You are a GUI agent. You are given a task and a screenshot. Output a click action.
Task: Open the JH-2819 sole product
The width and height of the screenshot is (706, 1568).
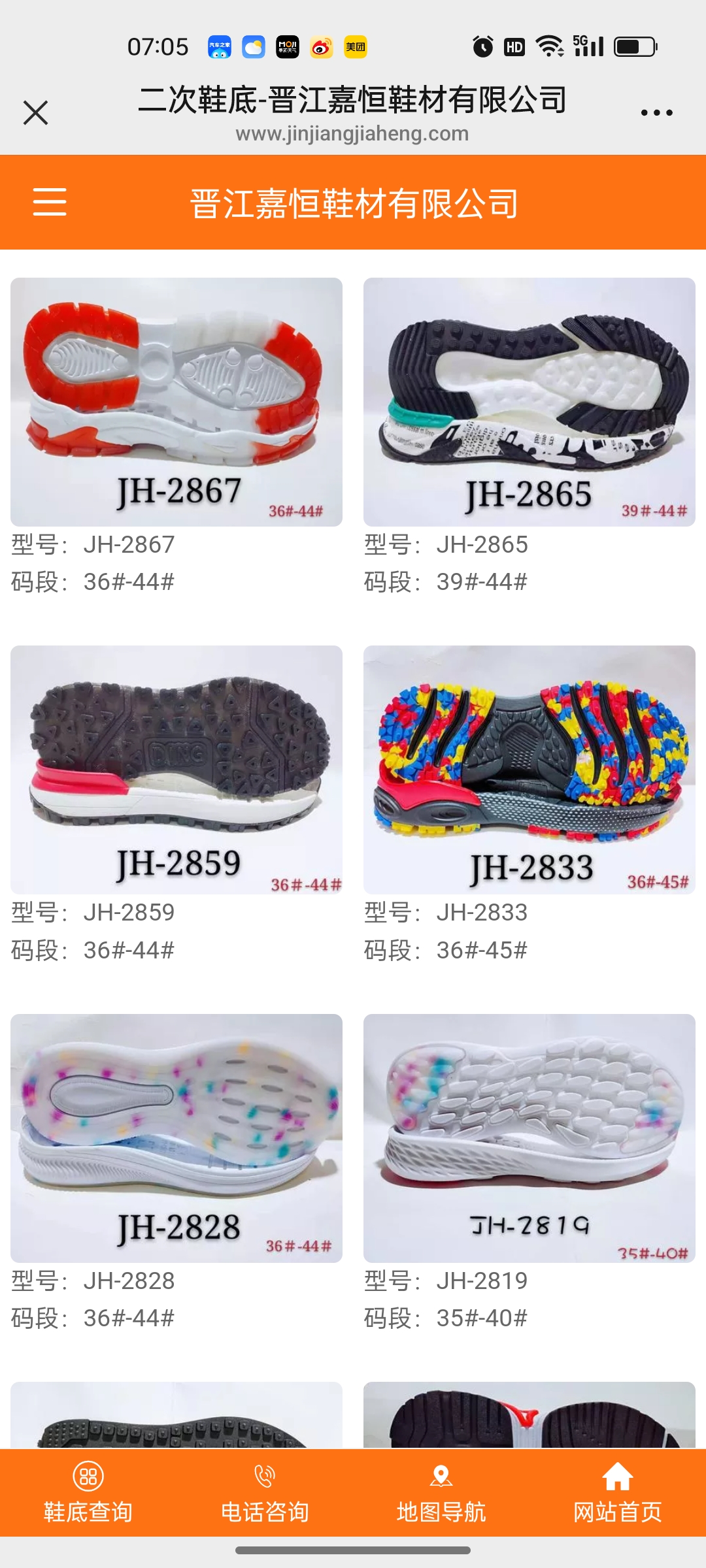[529, 1138]
